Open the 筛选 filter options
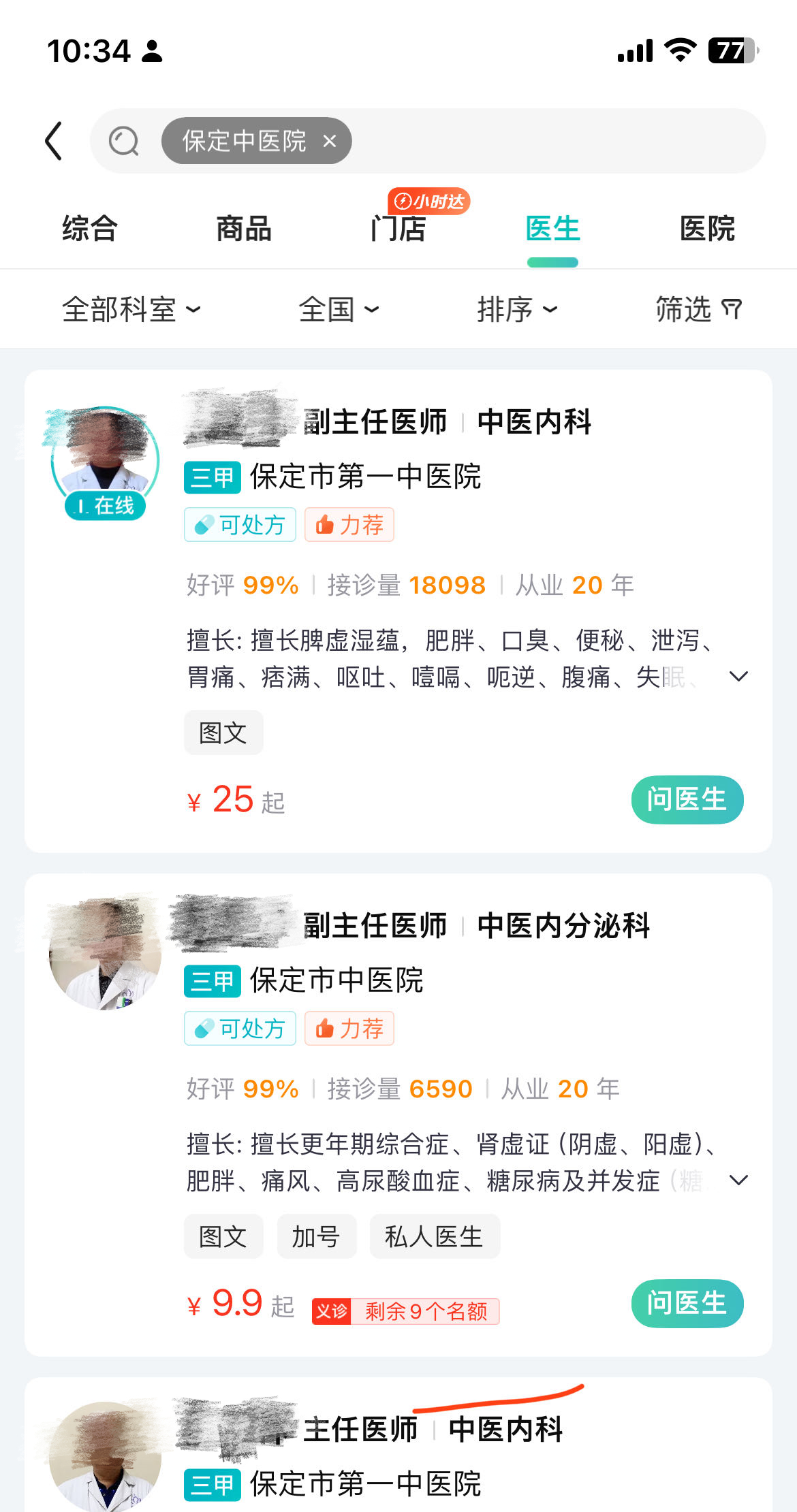Image resolution: width=797 pixels, height=1512 pixels. pyautogui.click(x=698, y=310)
